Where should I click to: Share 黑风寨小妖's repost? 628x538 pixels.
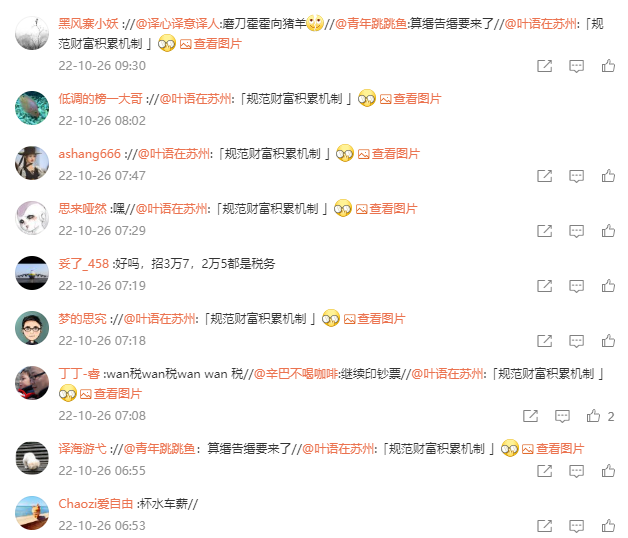(545, 66)
